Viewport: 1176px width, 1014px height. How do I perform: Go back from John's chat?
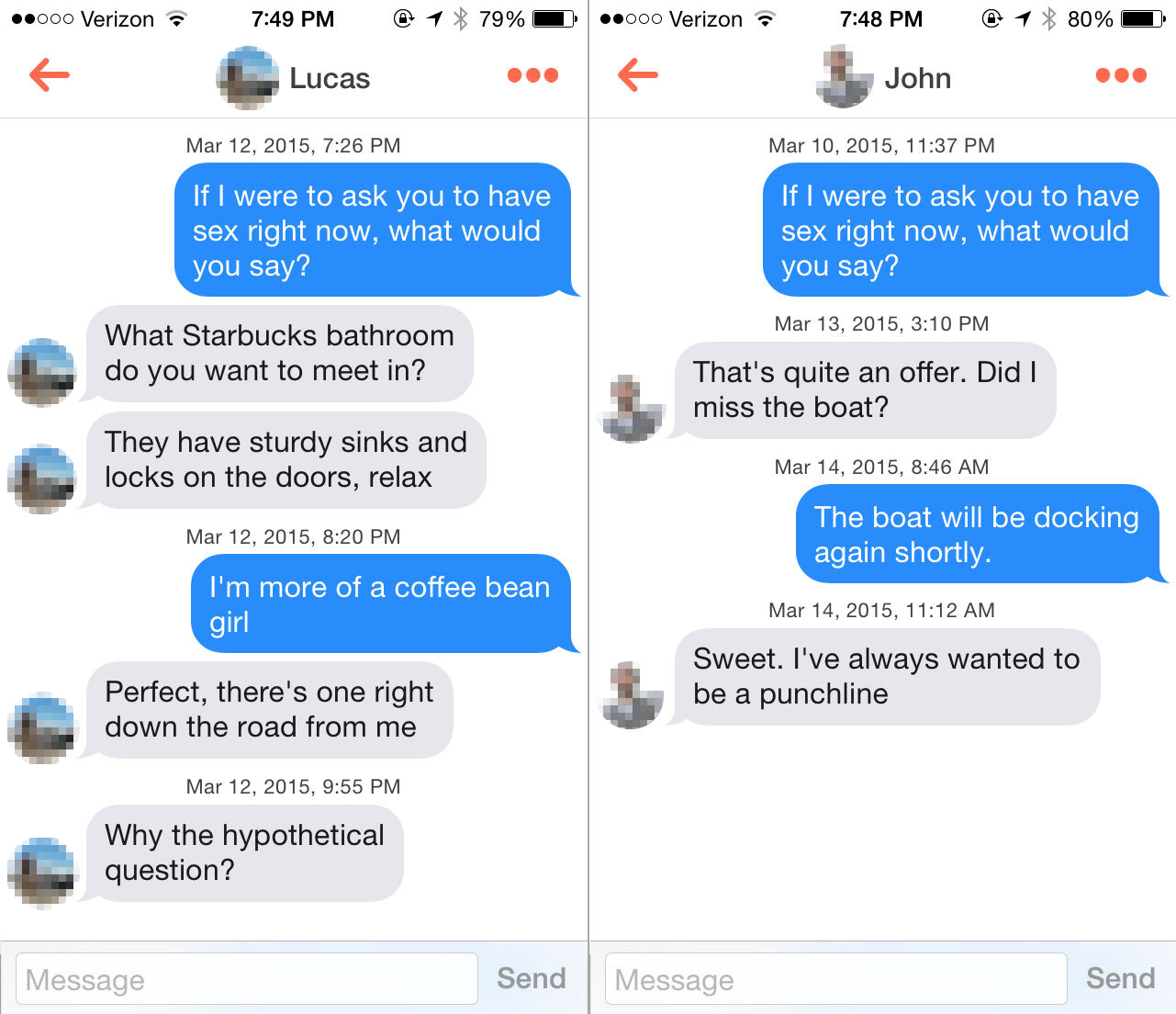pos(638,75)
